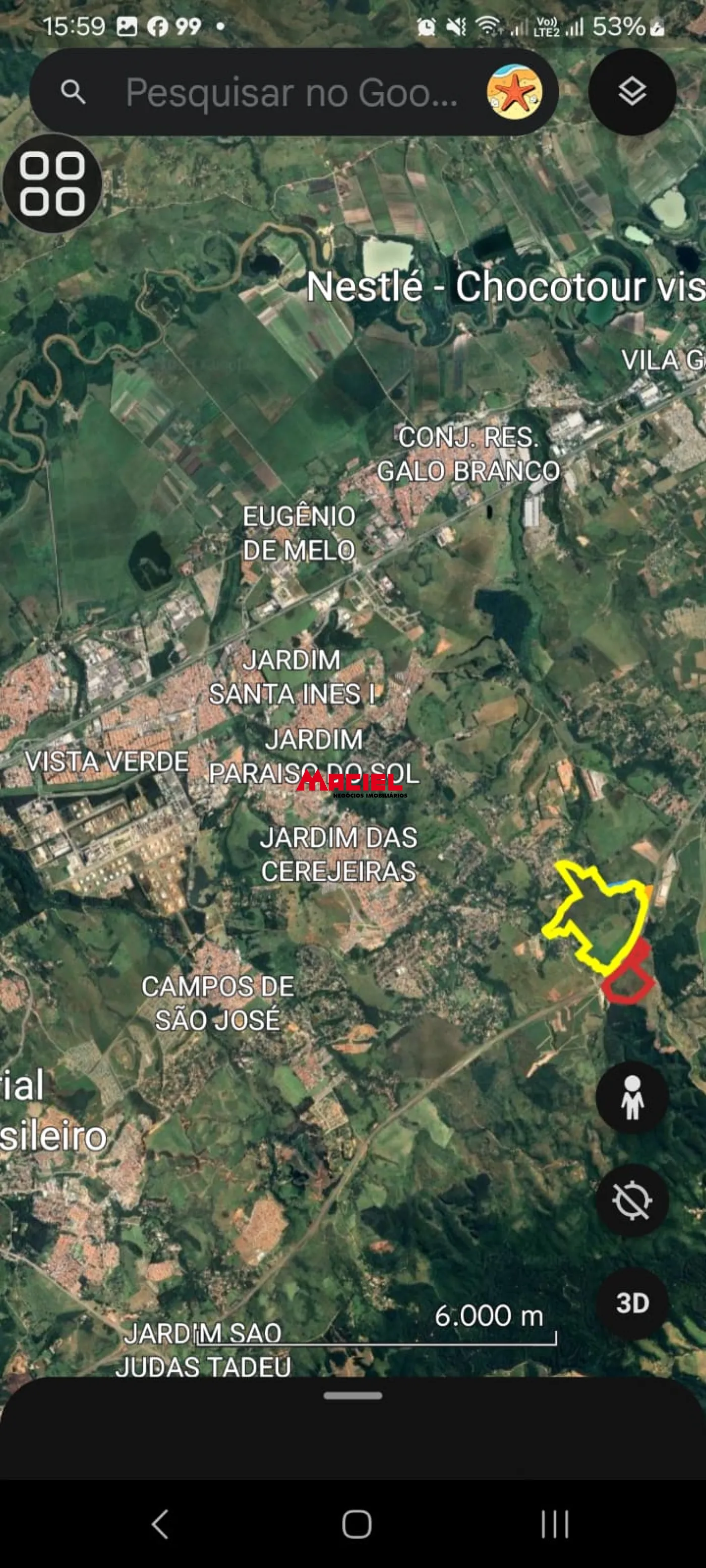The width and height of the screenshot is (706, 1568).
Task: Open recent apps from the navigation bar
Action: (x=555, y=1524)
